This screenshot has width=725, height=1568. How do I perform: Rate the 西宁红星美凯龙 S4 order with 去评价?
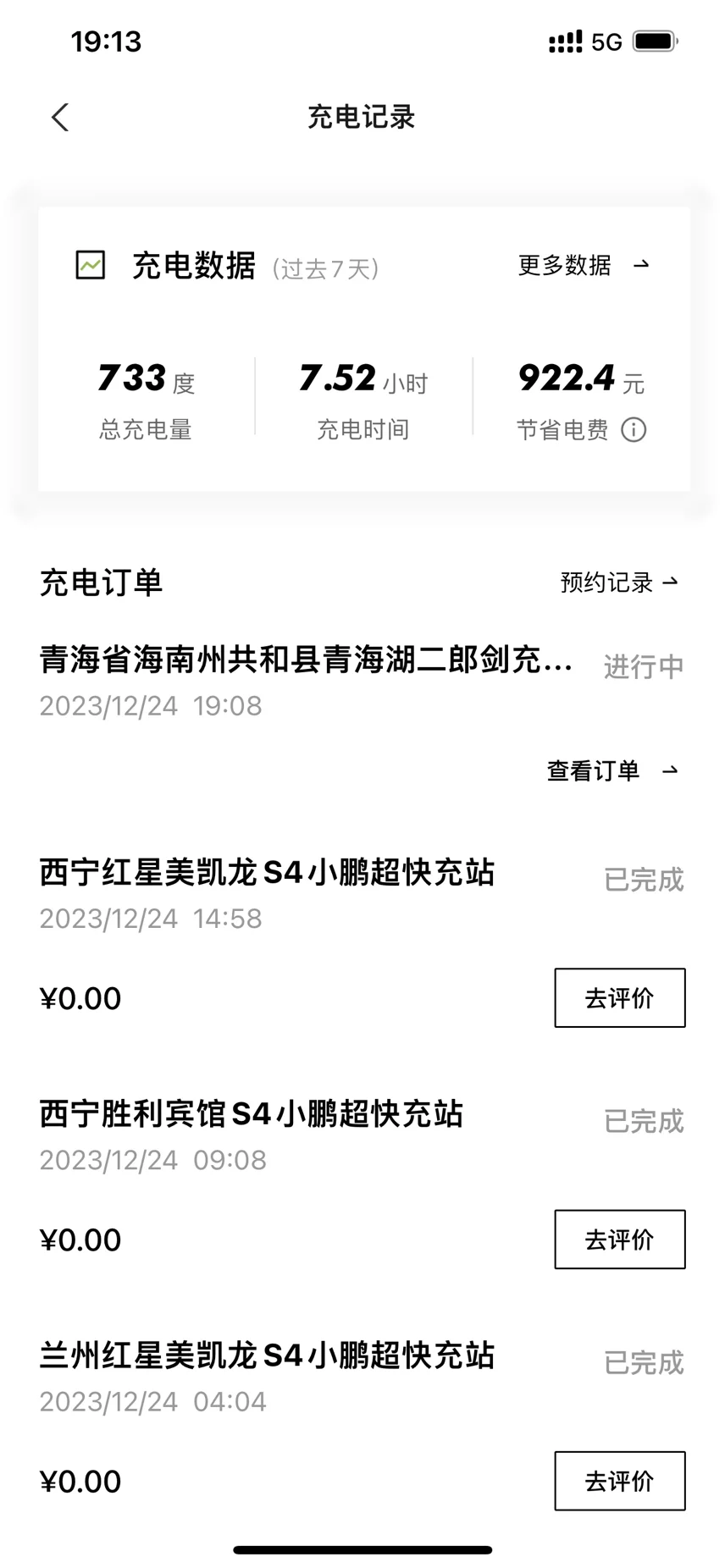tap(620, 998)
